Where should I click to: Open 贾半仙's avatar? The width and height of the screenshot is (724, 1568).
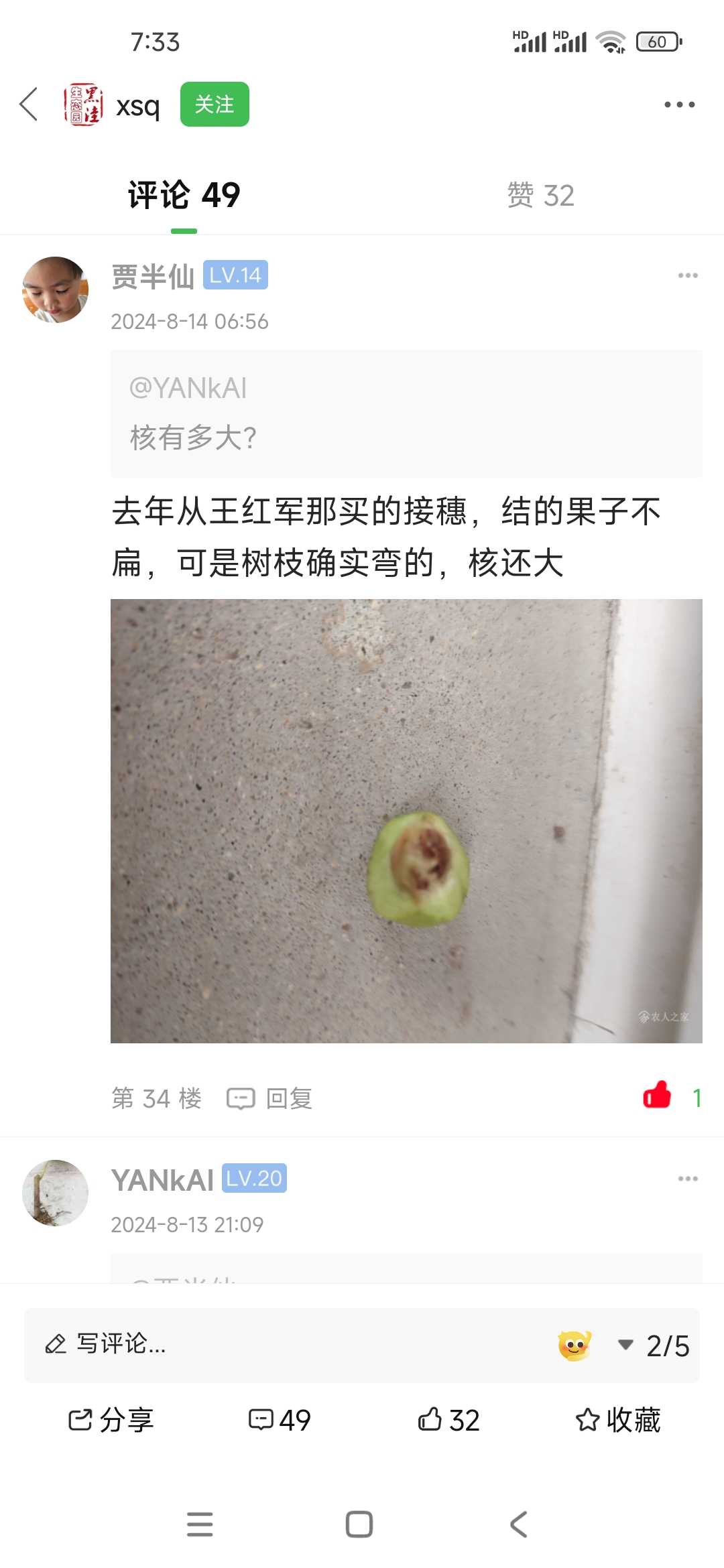point(56,289)
